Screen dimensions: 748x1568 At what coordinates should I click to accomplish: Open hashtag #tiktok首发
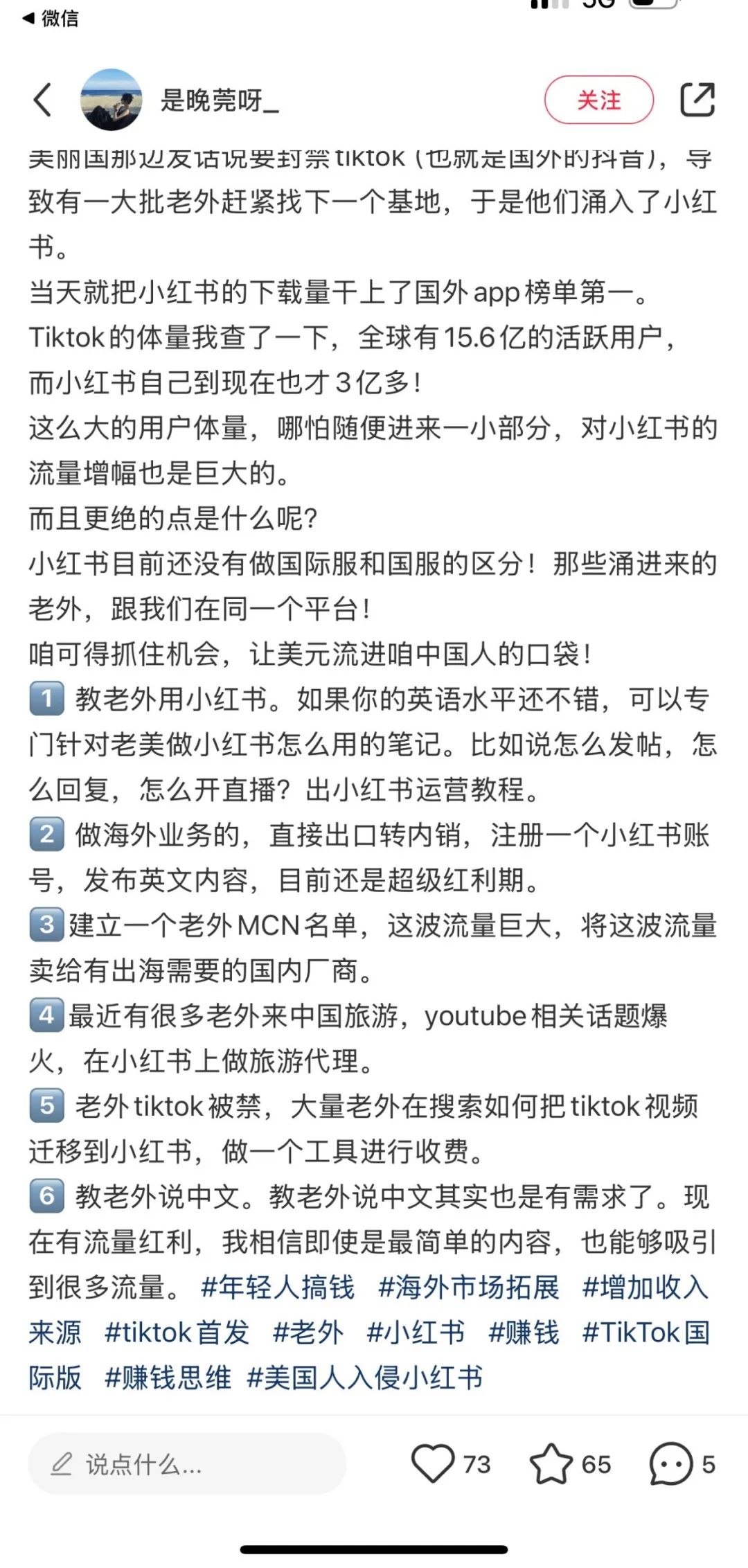[x=176, y=1333]
